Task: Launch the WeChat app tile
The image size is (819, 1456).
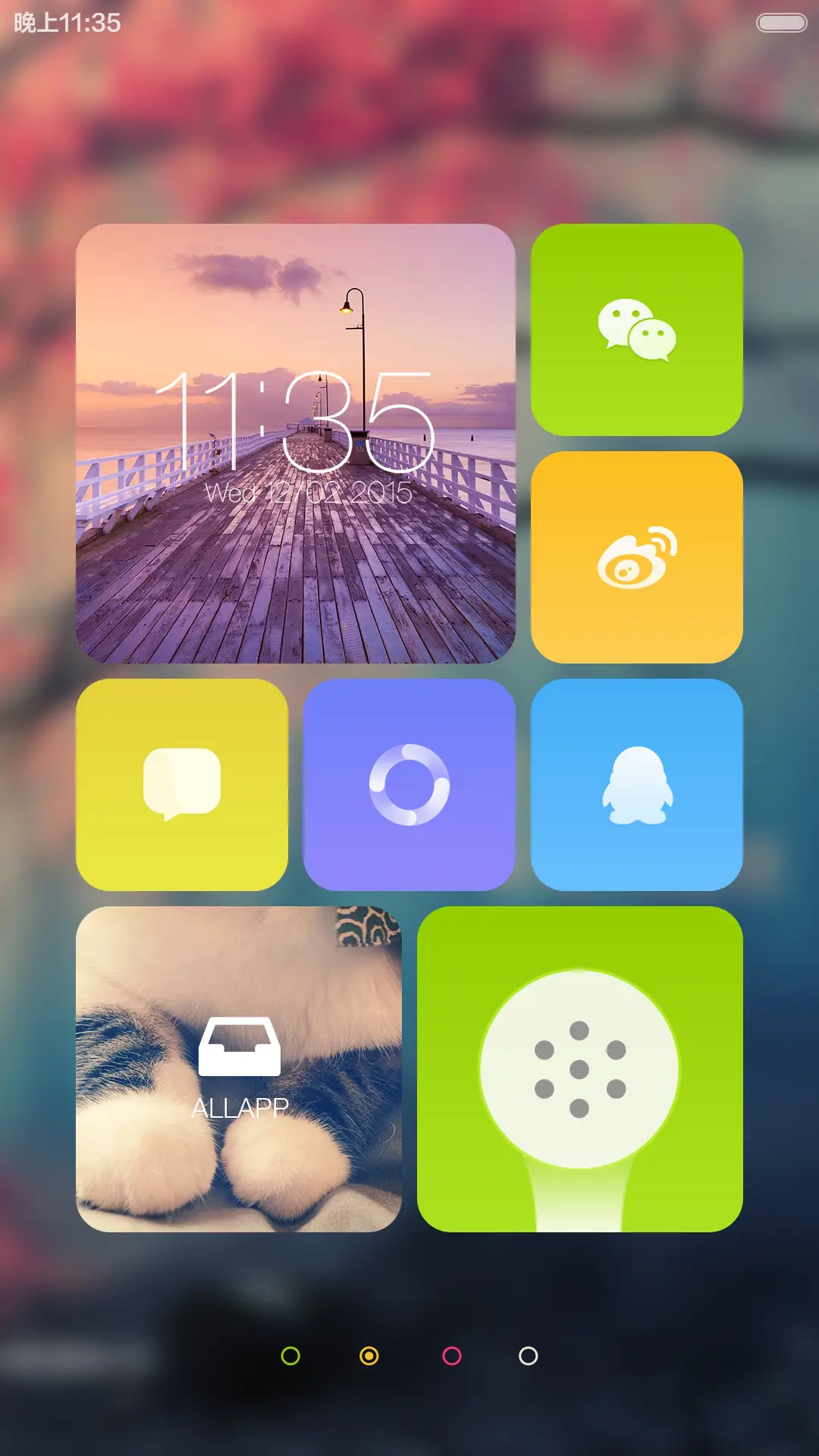Action: click(x=636, y=330)
